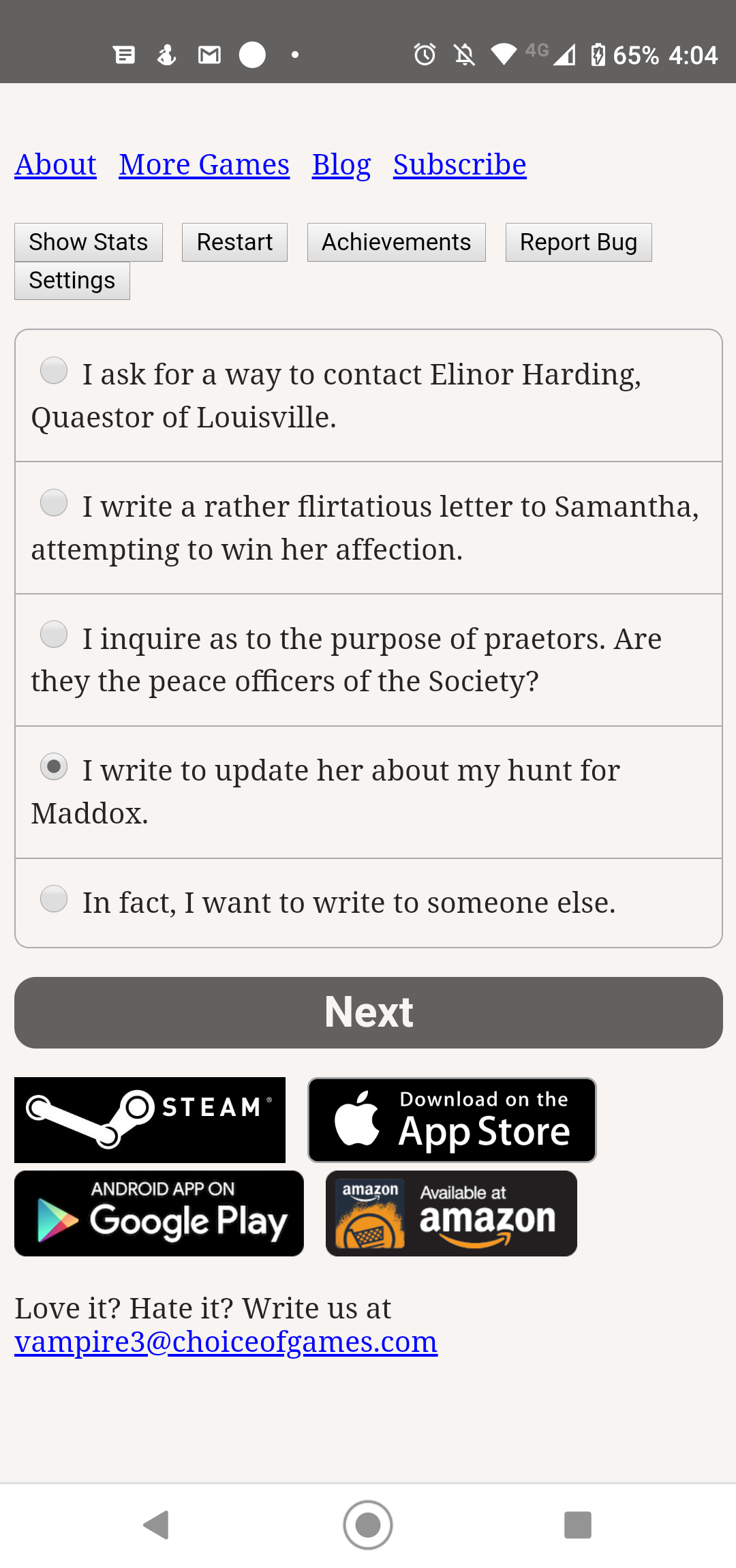The image size is (736, 1568).
Task: Open the Google Play badge
Action: (159, 1213)
